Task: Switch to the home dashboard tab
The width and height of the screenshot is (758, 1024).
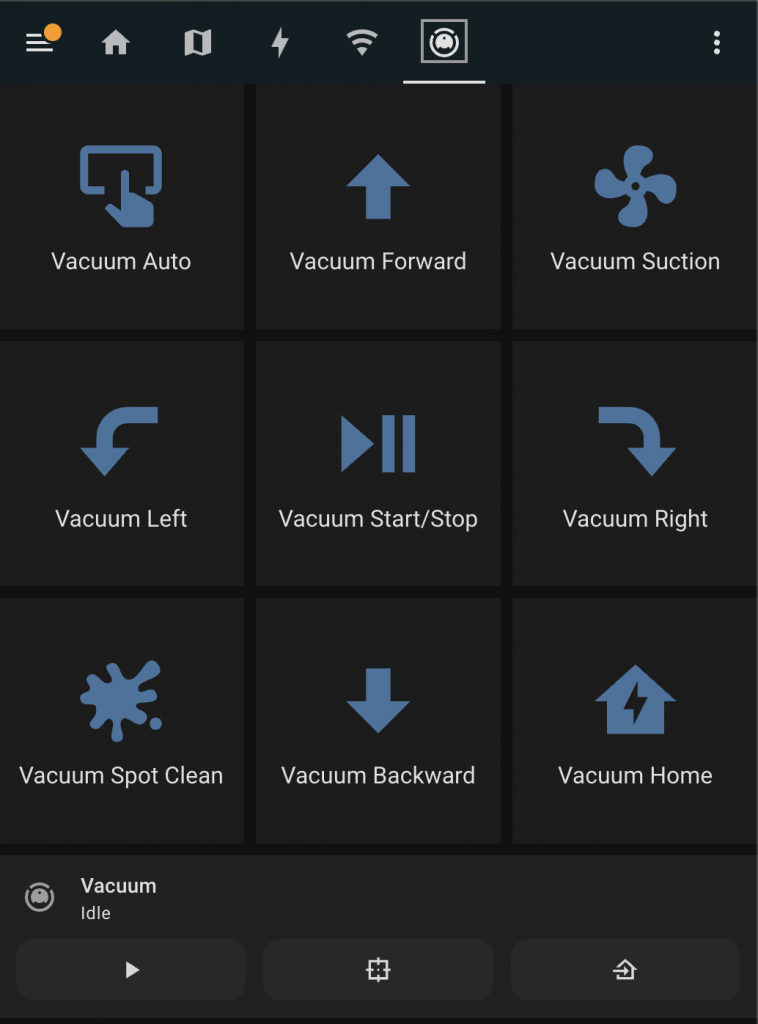Action: point(116,42)
